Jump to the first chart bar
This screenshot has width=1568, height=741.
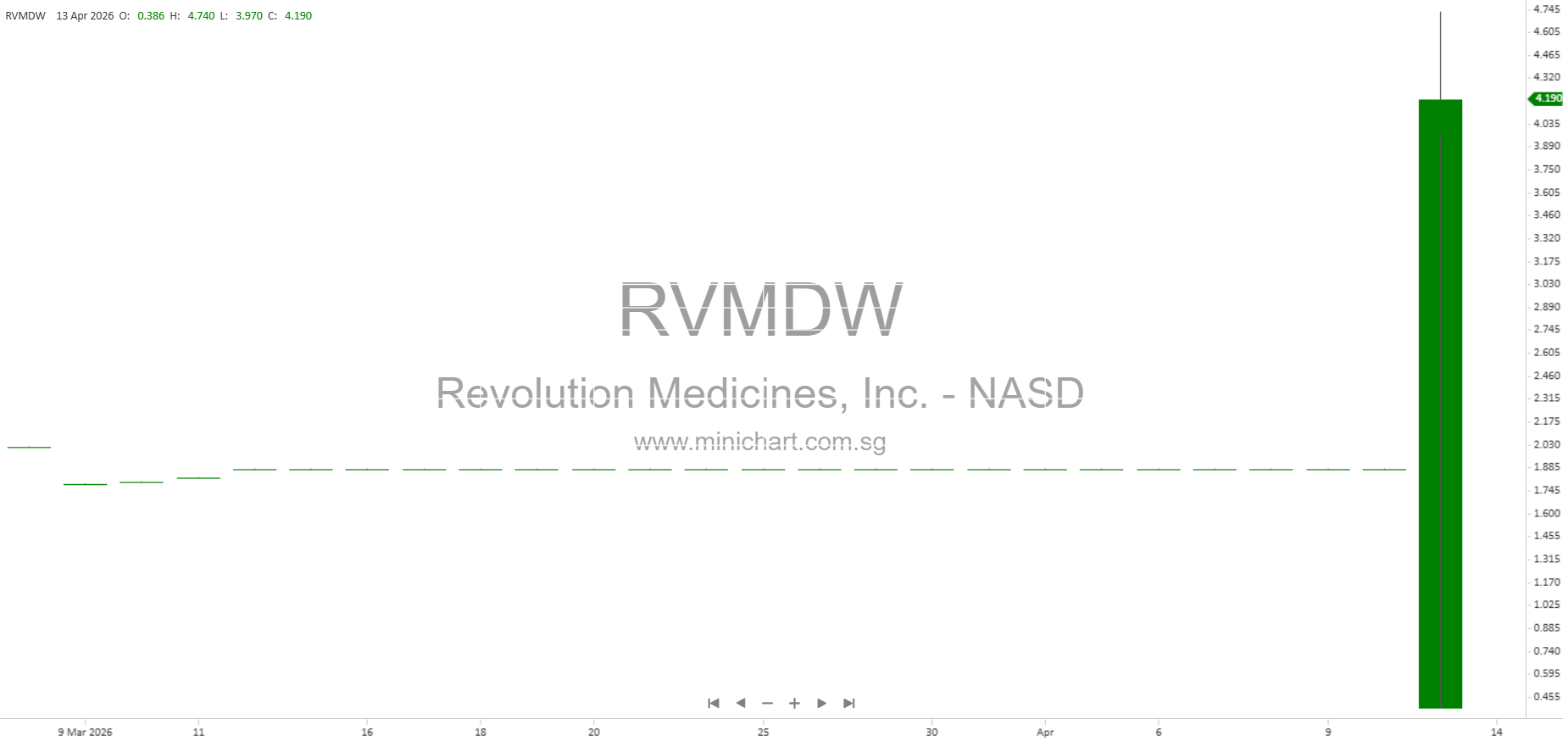coord(714,703)
